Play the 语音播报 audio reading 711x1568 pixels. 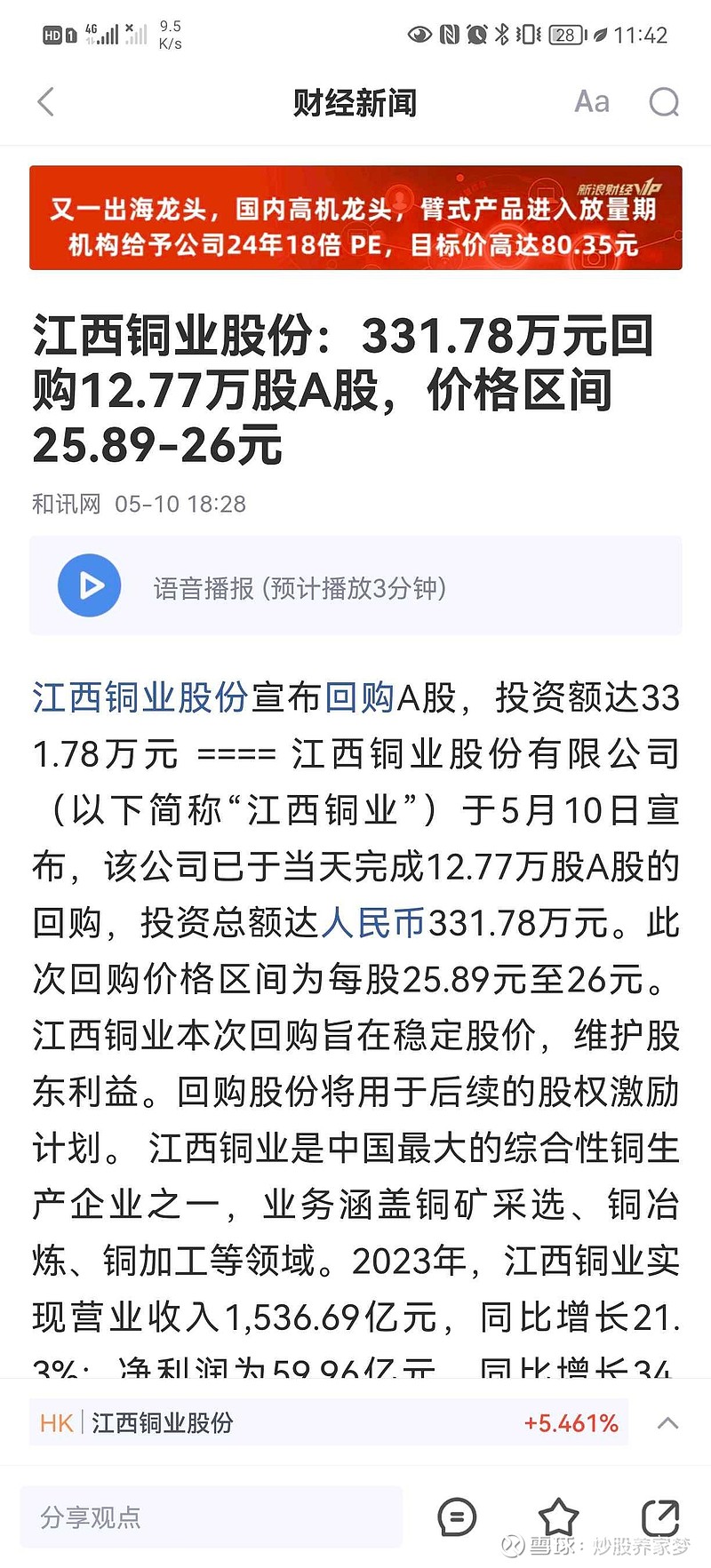[89, 585]
